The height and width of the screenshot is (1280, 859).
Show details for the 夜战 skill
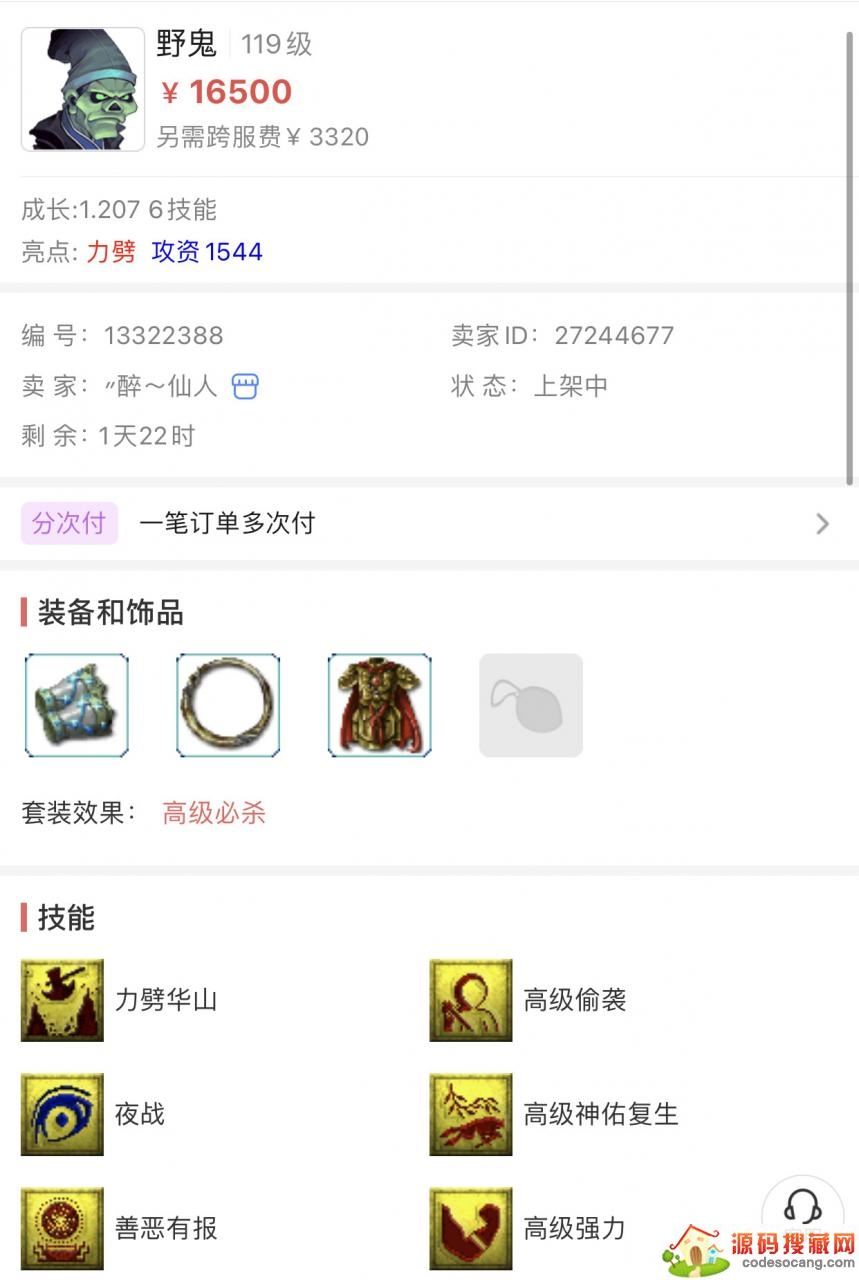(x=62, y=1114)
